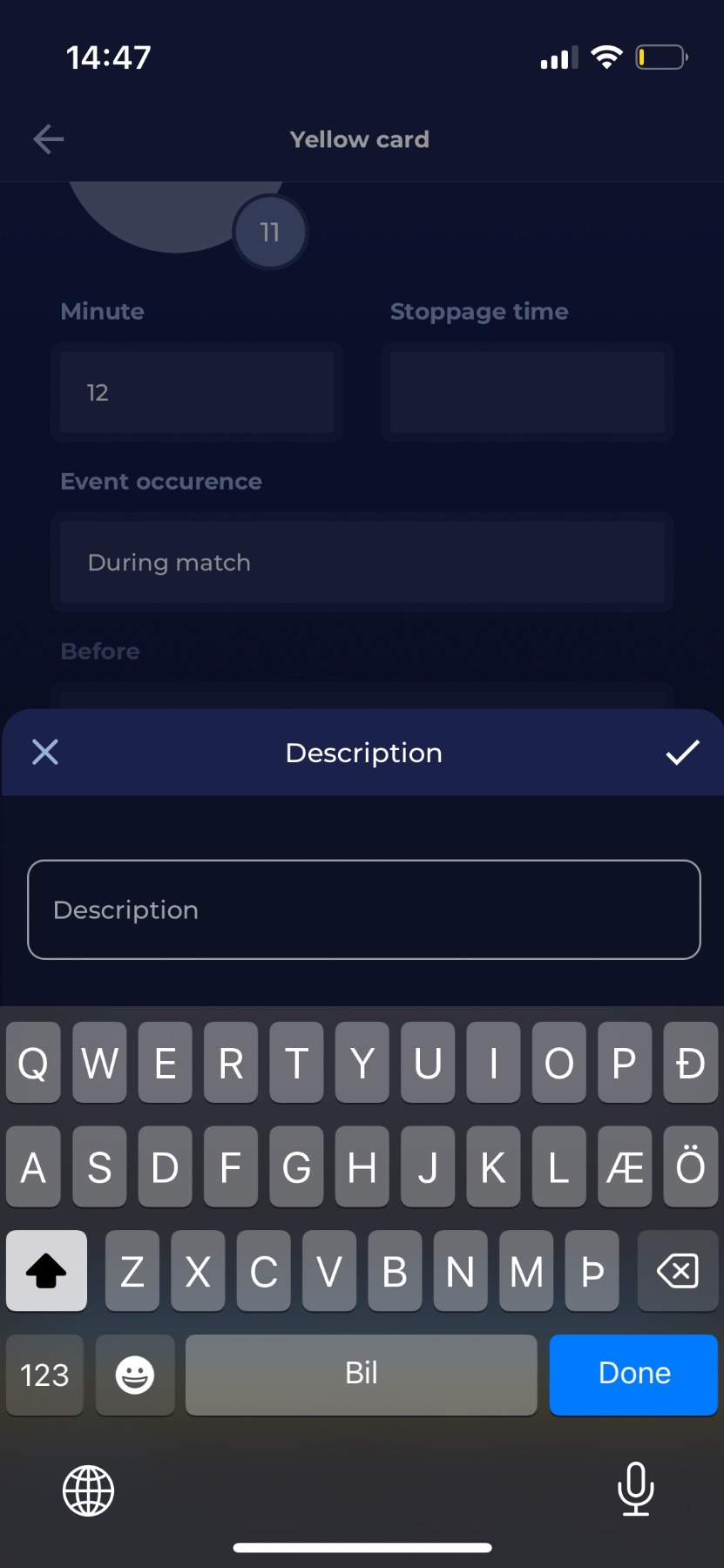Tap Done on the keyboard

[x=633, y=1374]
